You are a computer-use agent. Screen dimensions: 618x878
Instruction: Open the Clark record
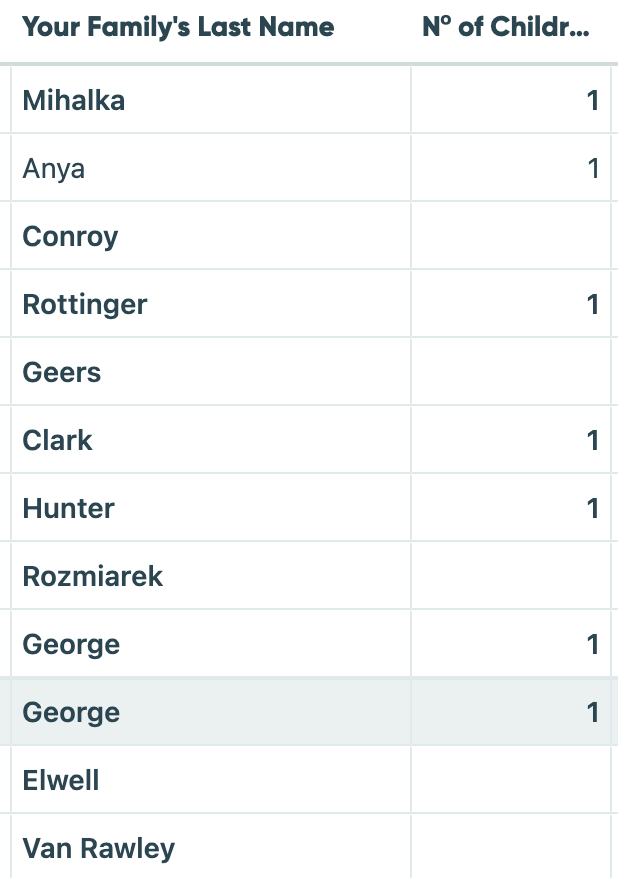coord(58,441)
